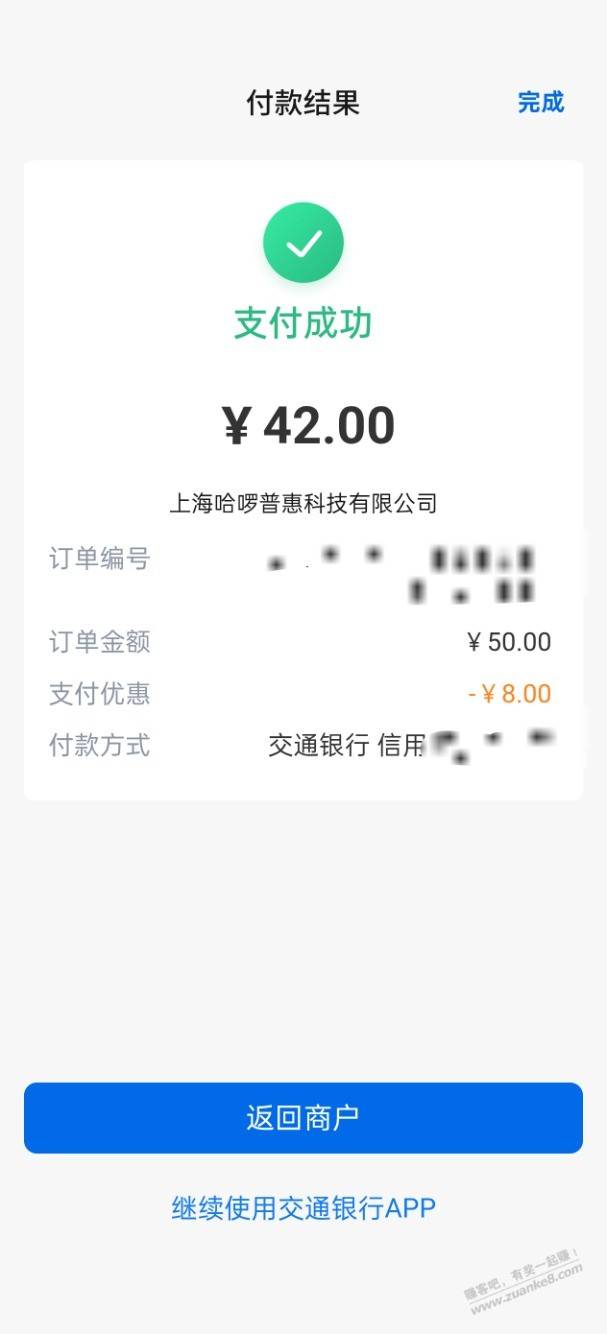The height and width of the screenshot is (1334, 607).
Task: Open 继续使用交通银行APP link
Action: pos(303,1208)
